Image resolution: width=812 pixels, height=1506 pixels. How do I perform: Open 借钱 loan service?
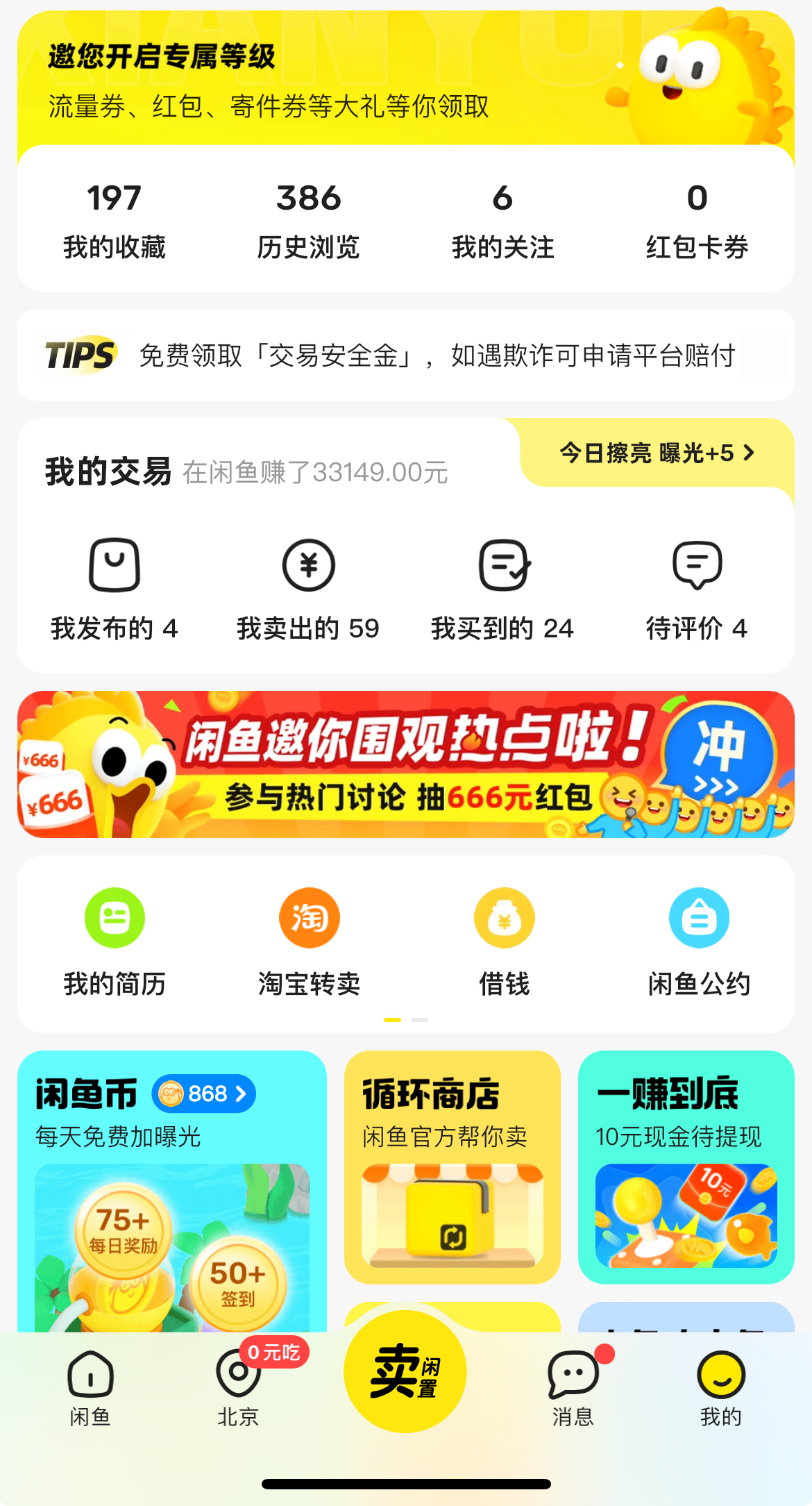pos(504,942)
